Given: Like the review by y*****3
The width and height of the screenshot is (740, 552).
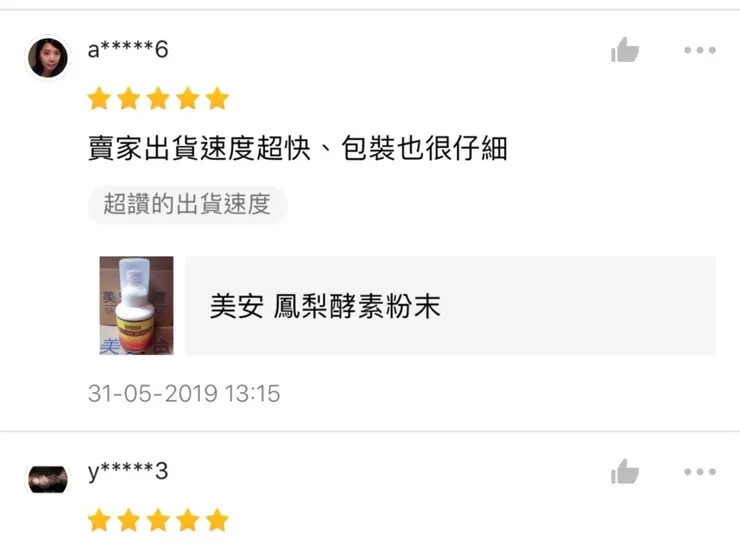Looking at the screenshot, I should (625, 472).
